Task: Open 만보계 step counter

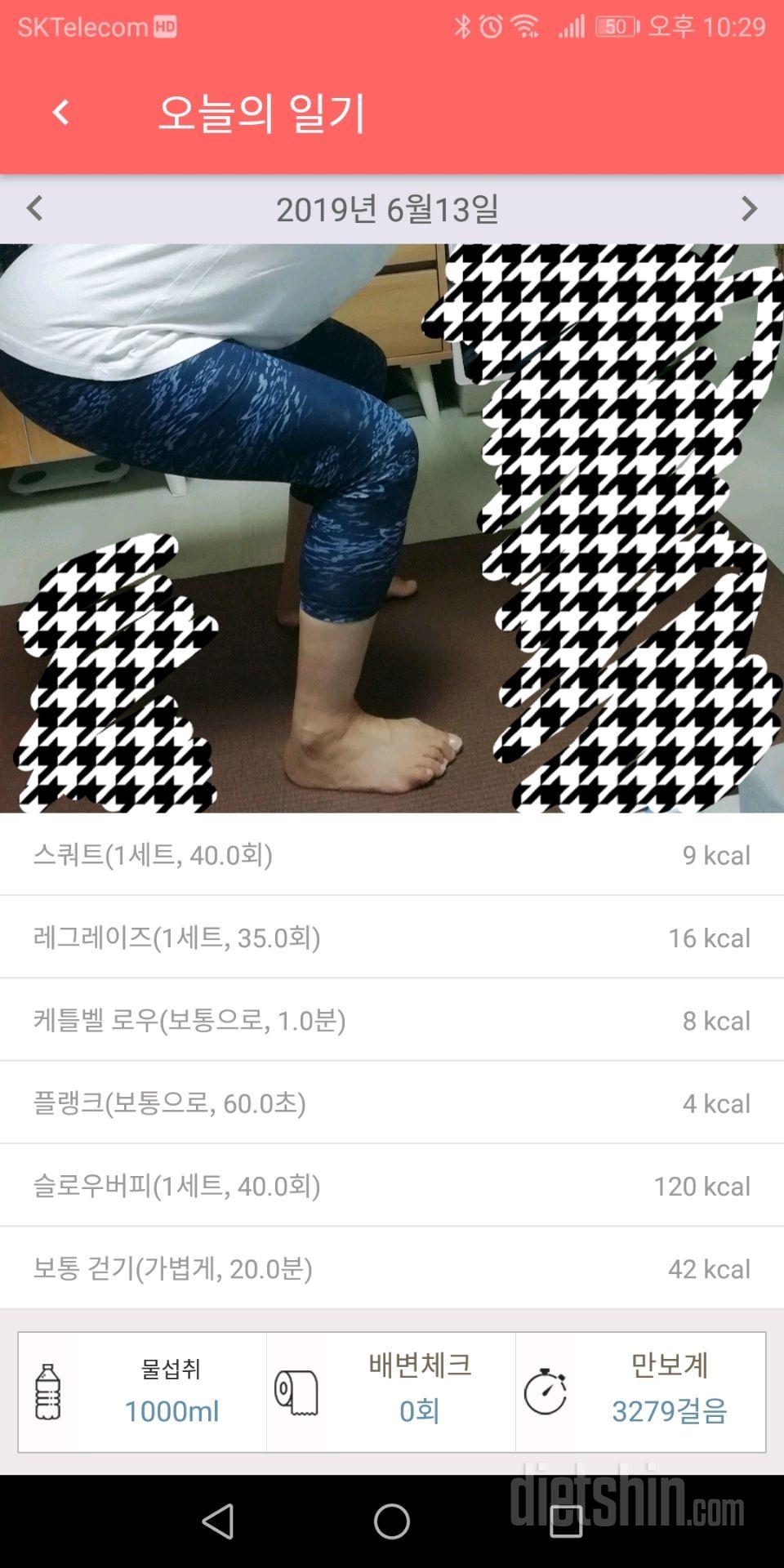Action: (x=641, y=1392)
